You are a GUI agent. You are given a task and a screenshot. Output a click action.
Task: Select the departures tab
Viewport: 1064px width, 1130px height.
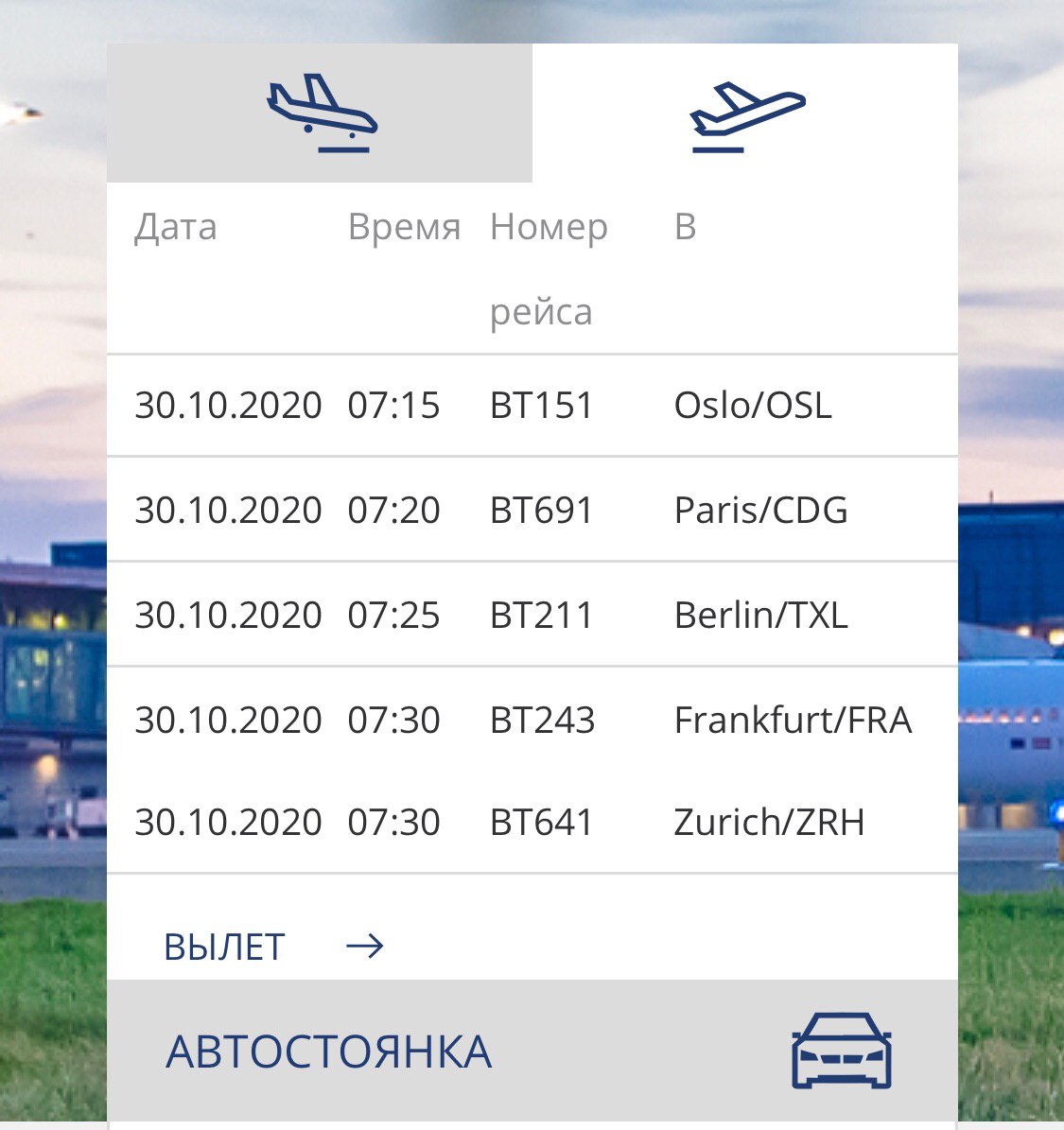pos(745,113)
